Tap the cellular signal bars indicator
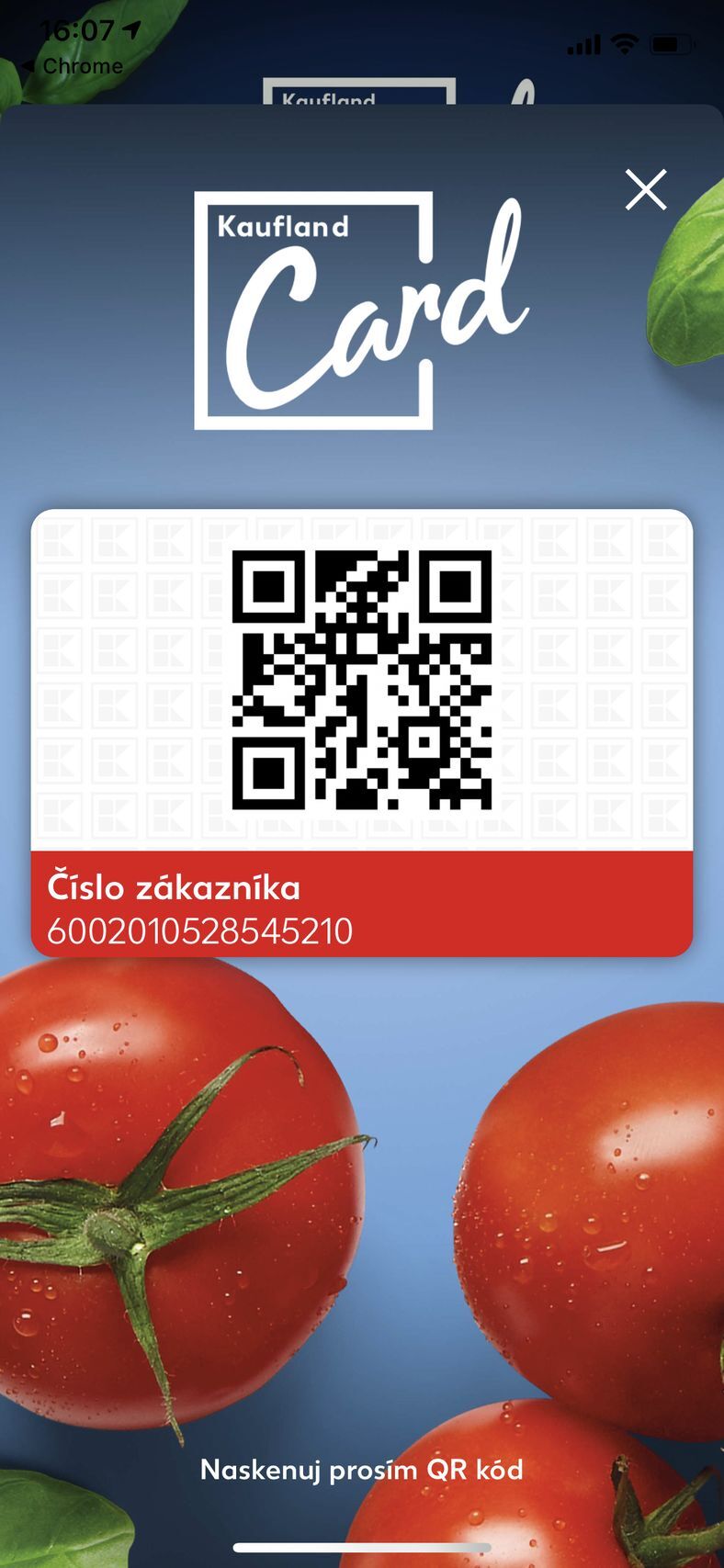724x1568 pixels. click(x=583, y=42)
